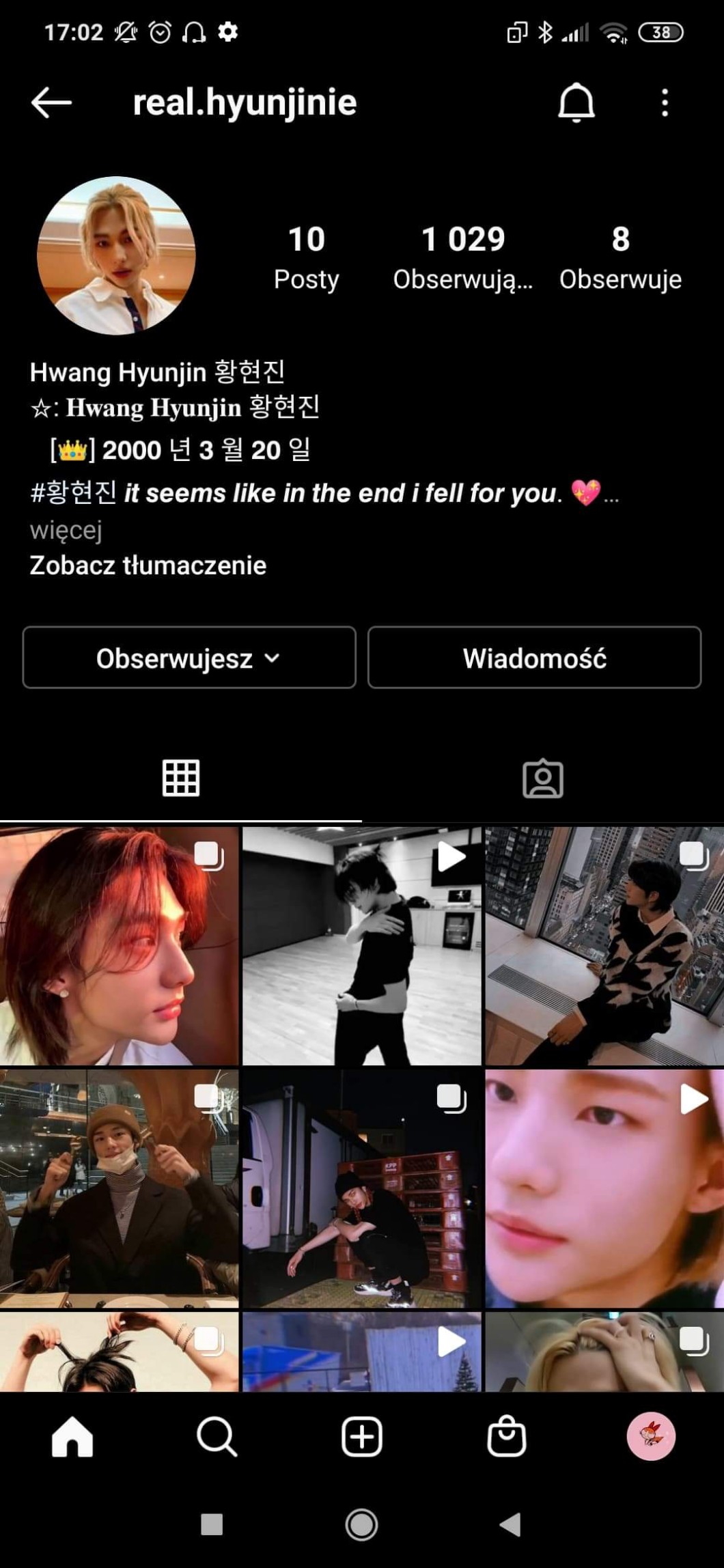Open the post by the skyscraper window
724x1568 pixels.
coord(604,946)
